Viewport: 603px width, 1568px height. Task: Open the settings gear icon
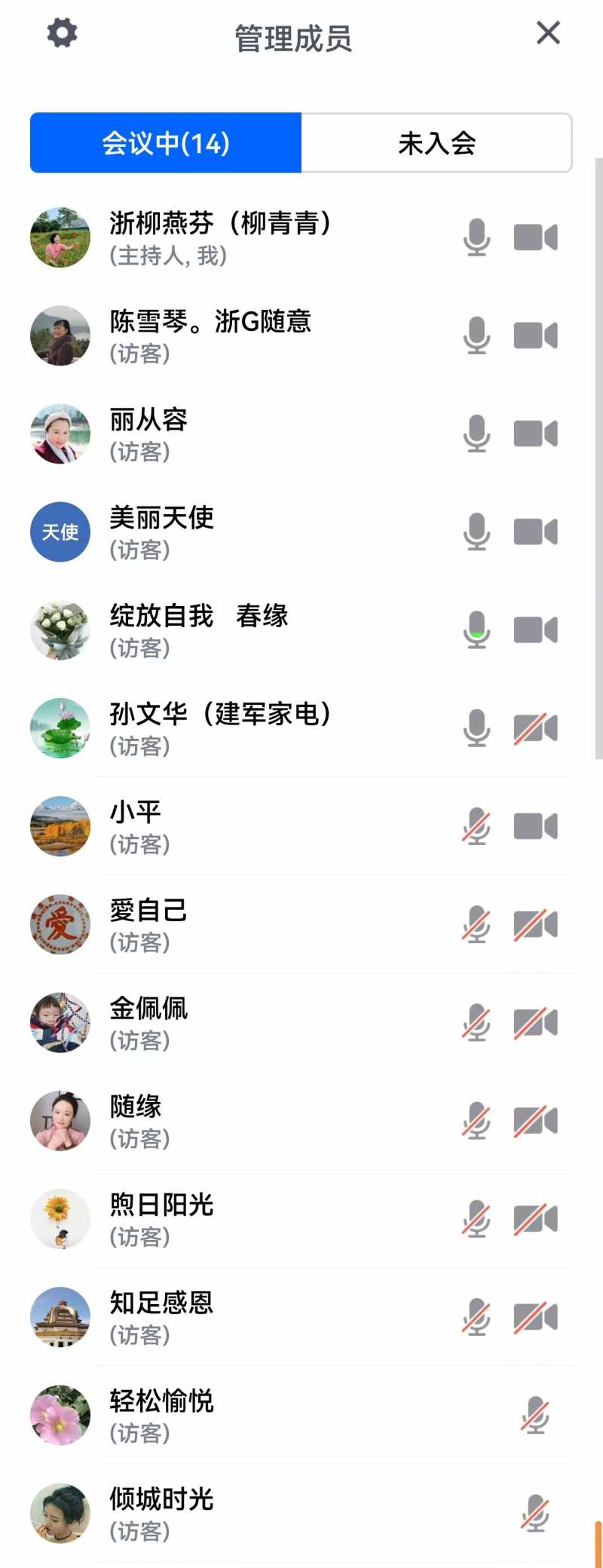coord(62,33)
